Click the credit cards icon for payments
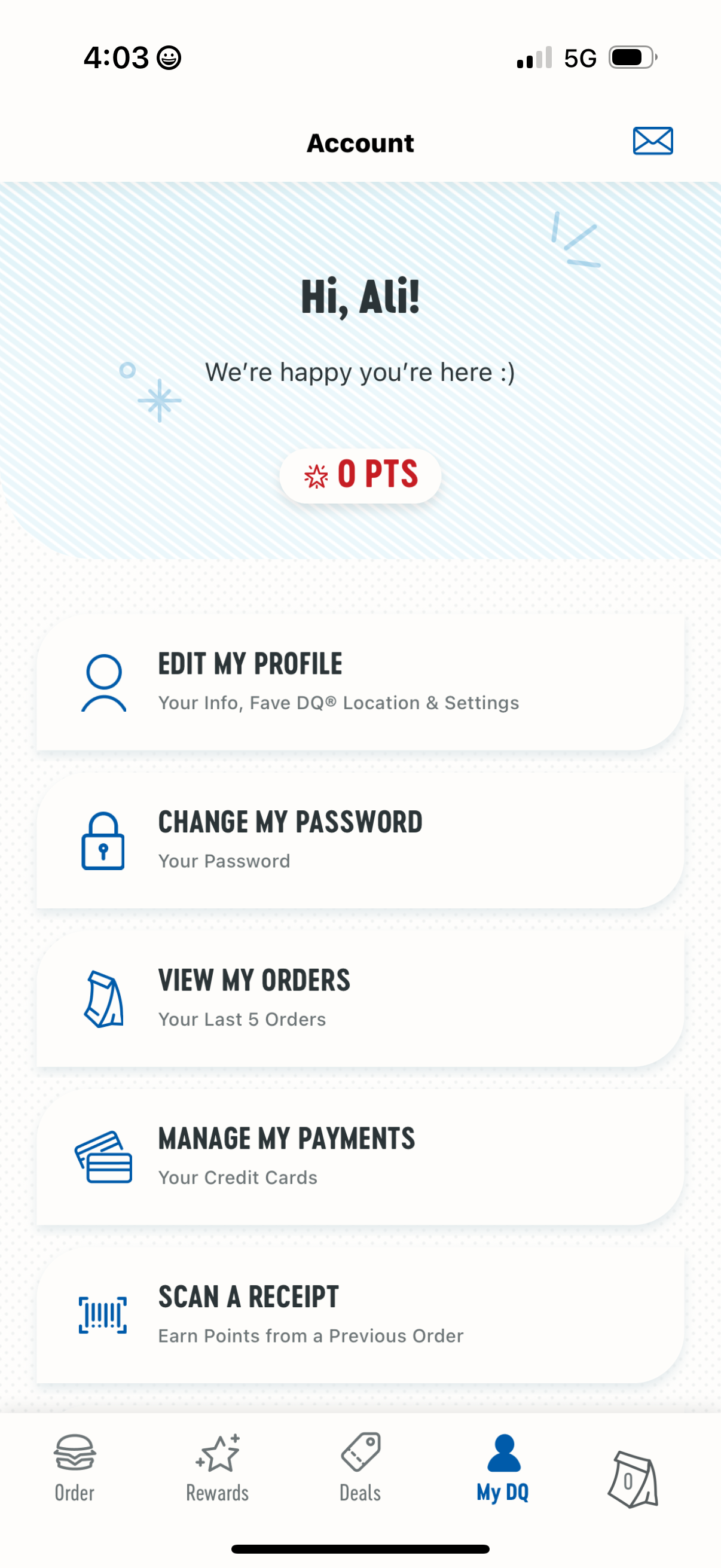This screenshot has width=721, height=1568. 104,1157
